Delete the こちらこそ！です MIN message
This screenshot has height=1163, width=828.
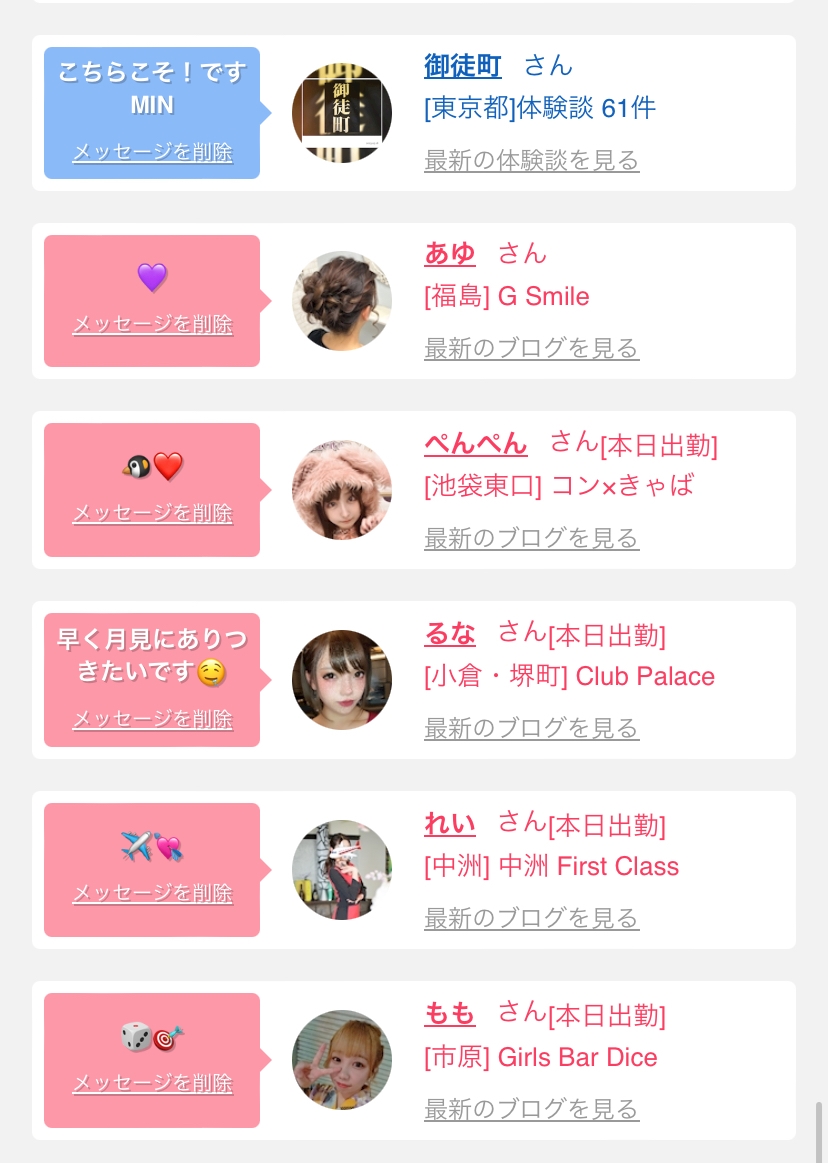coord(153,152)
